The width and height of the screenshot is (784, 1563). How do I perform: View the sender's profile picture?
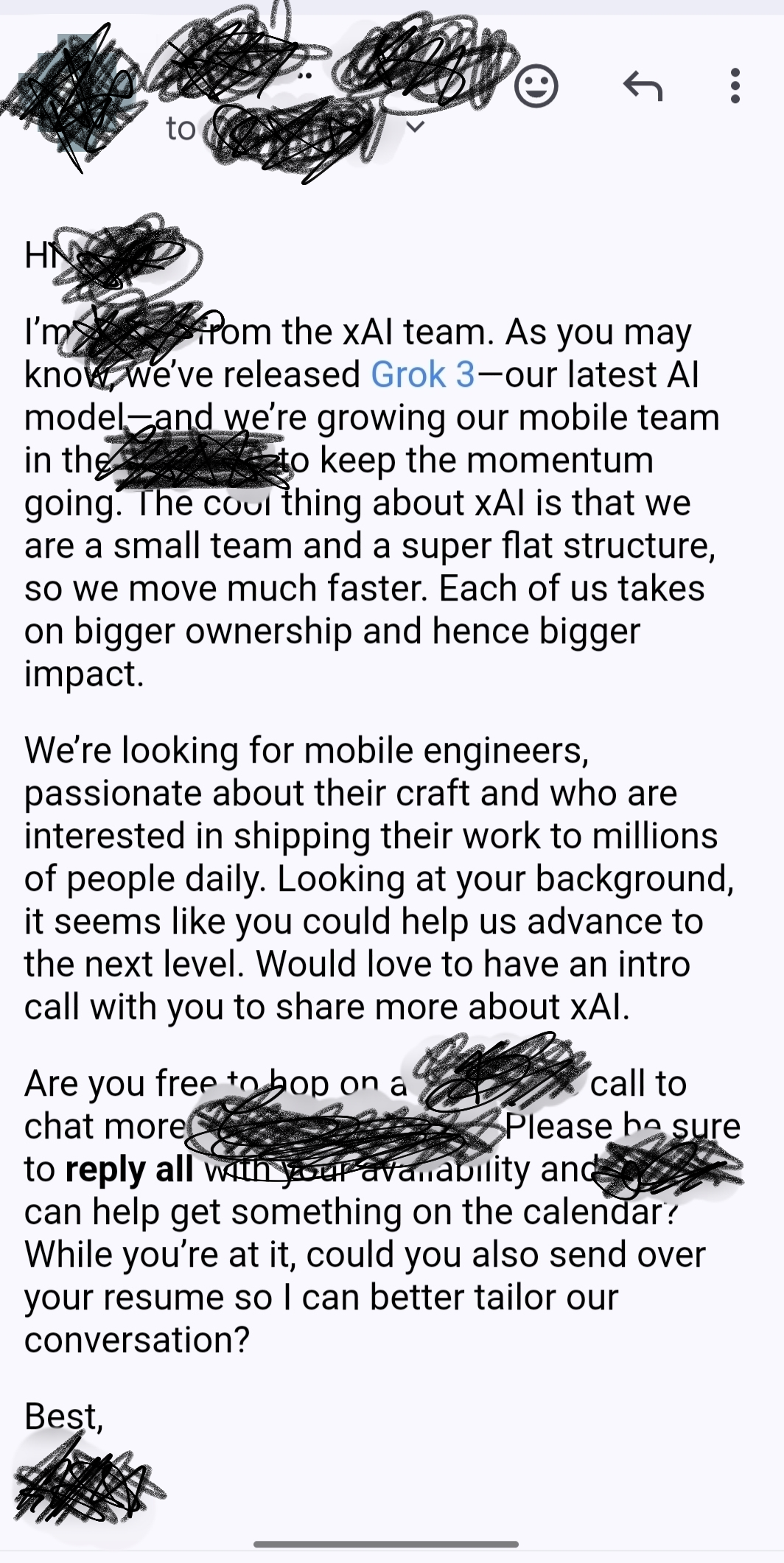(77, 94)
